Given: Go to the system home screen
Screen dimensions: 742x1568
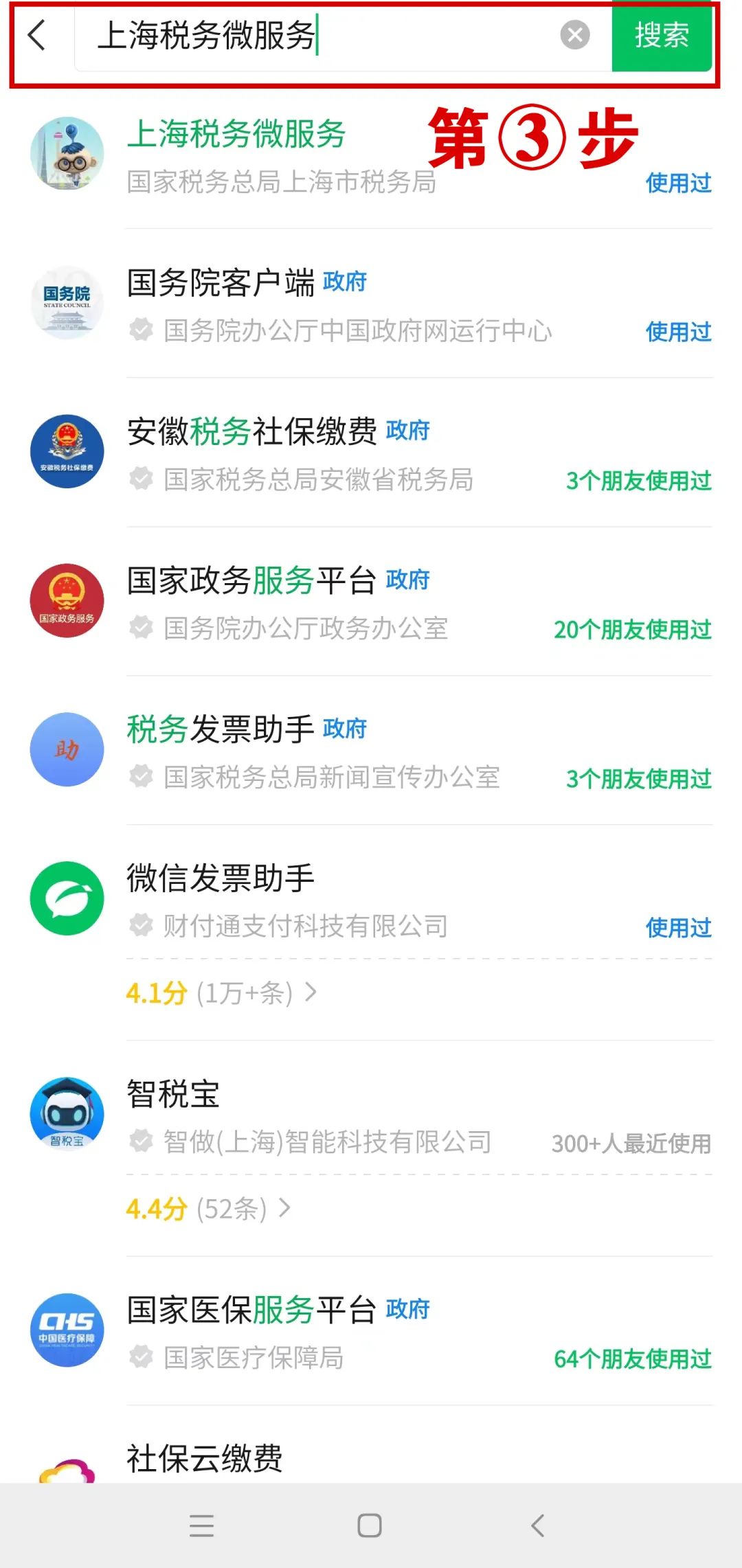Looking at the screenshot, I should pos(370,1525).
